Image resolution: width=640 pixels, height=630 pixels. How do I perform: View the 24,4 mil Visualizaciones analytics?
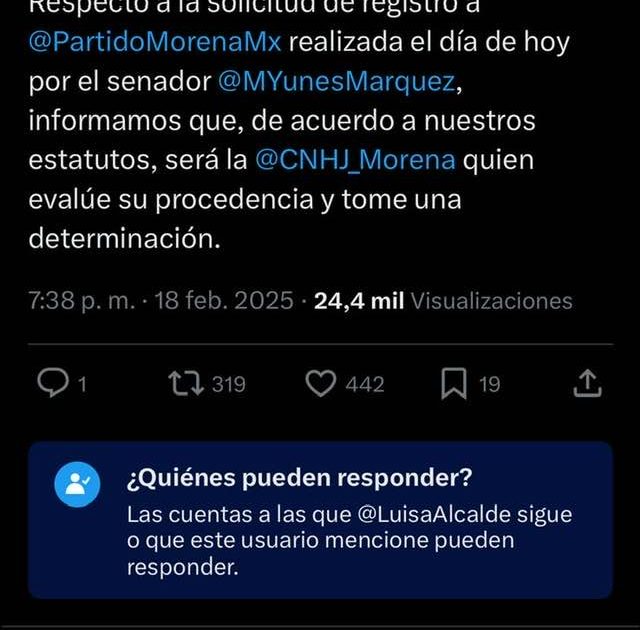(x=443, y=301)
